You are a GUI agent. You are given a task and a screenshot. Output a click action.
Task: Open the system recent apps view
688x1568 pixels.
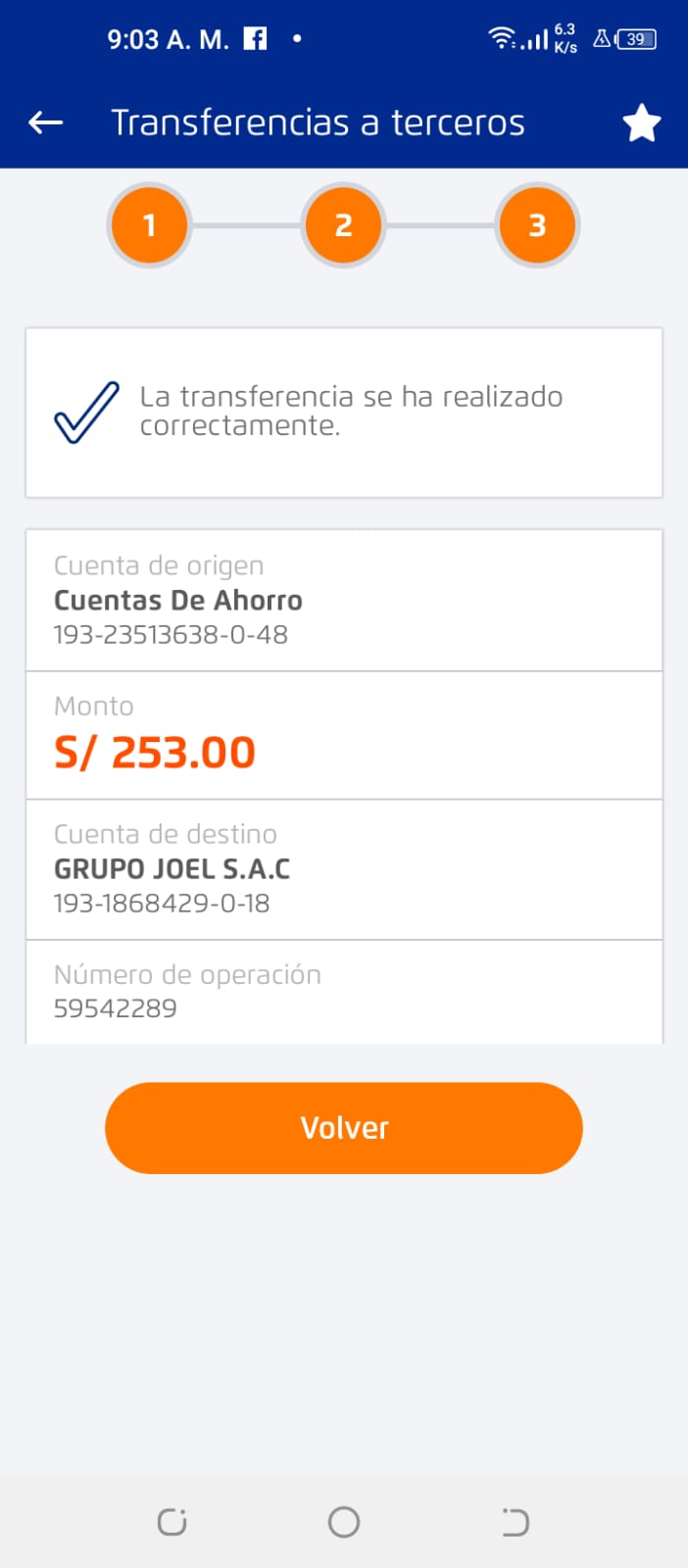tap(172, 1522)
